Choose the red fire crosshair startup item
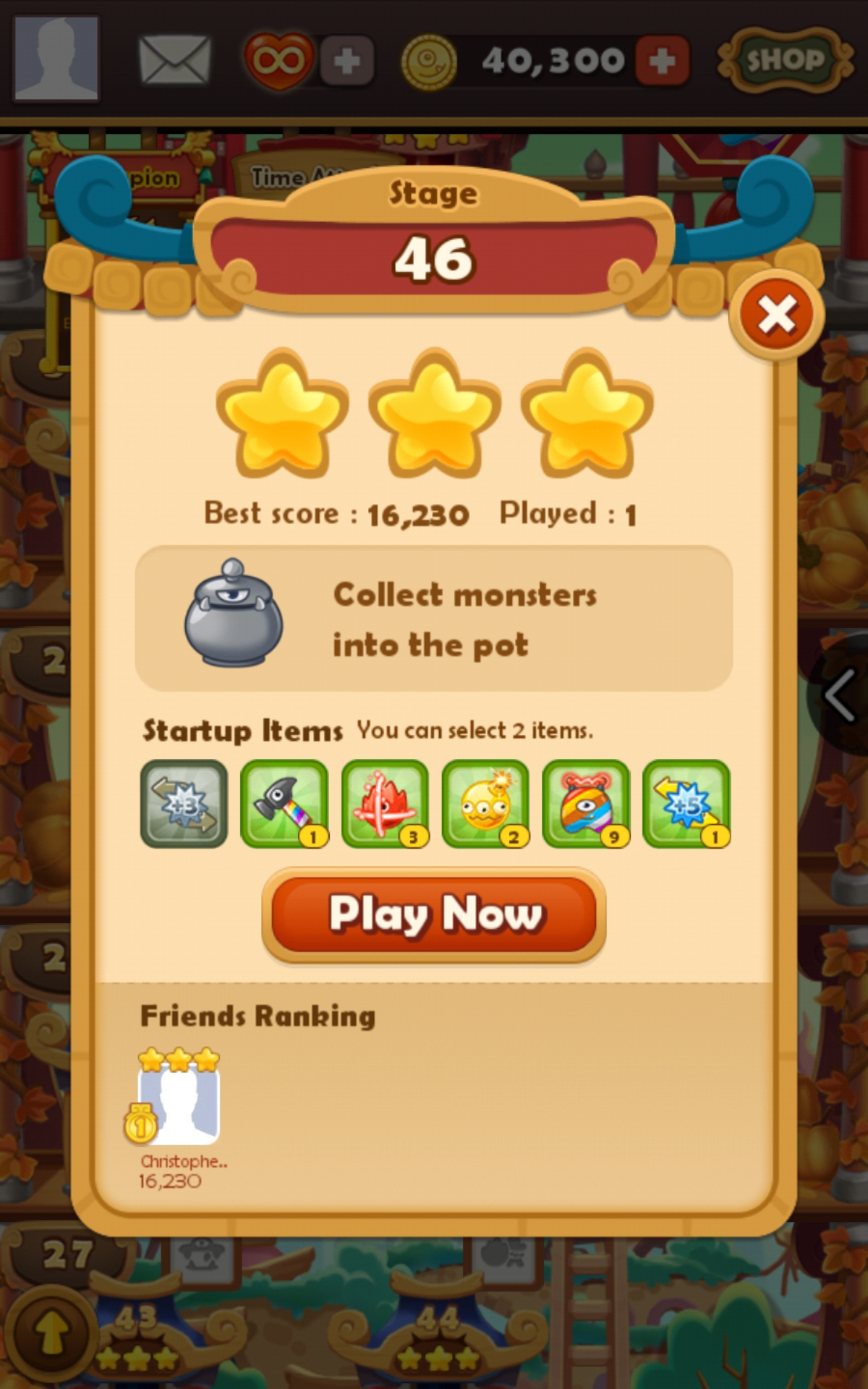Screen dimensions: 868x1389 pyautogui.click(x=385, y=803)
